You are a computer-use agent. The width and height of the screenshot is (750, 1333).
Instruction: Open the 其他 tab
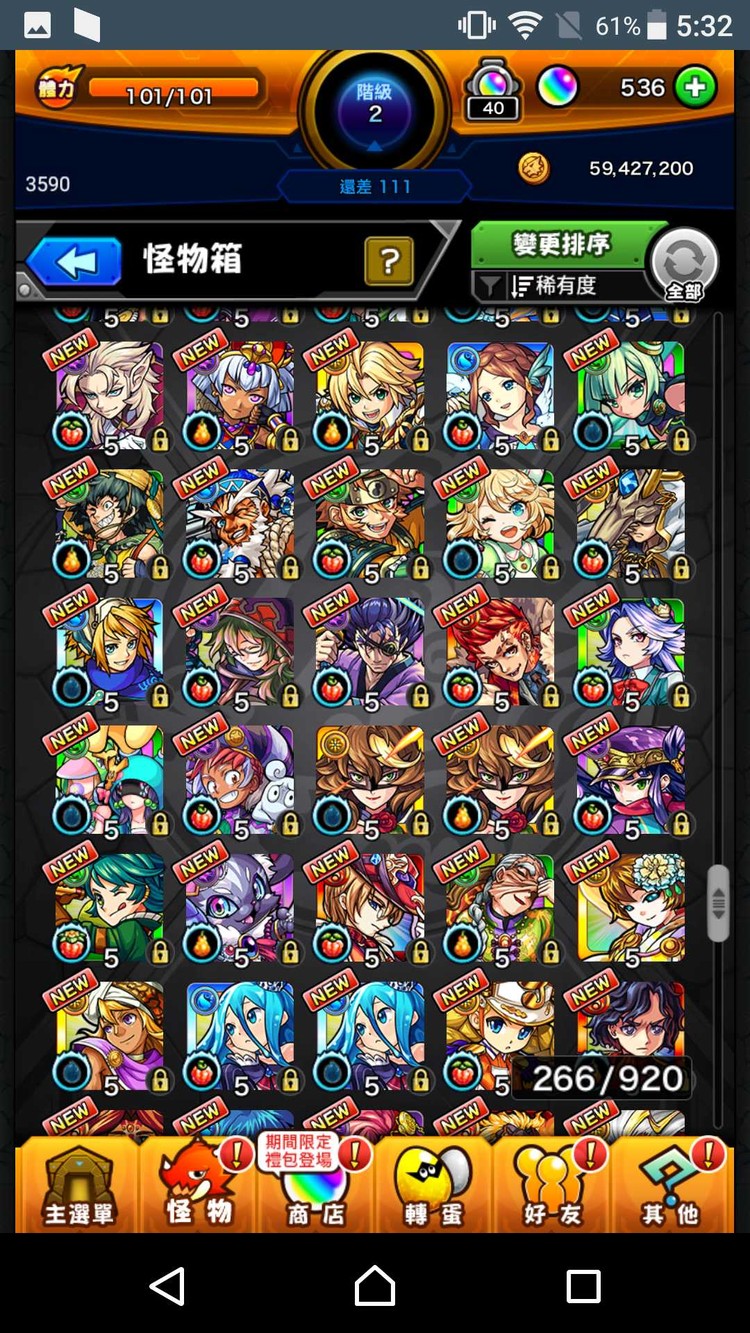coord(670,1185)
